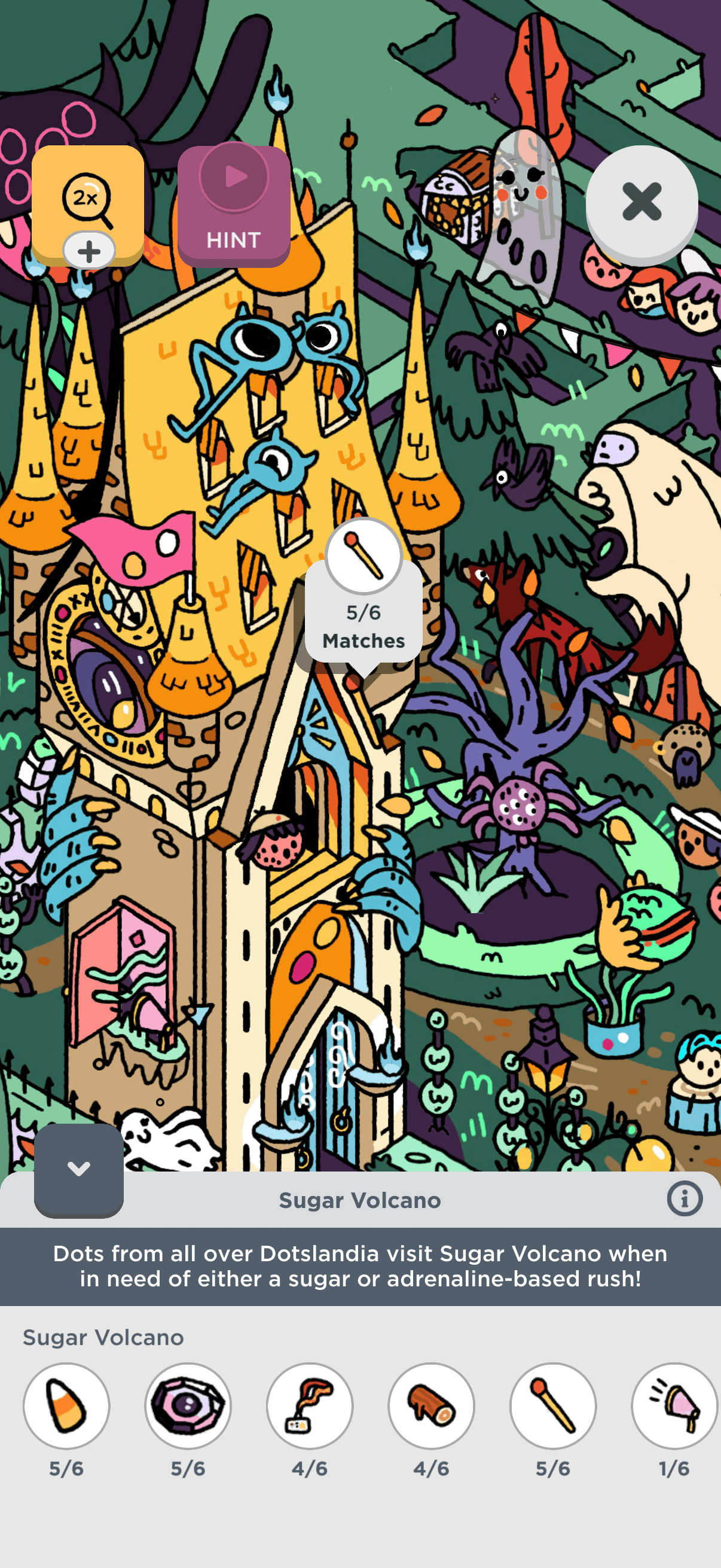Select the purple eye gem item
721x1568 pixels.
point(188,1405)
